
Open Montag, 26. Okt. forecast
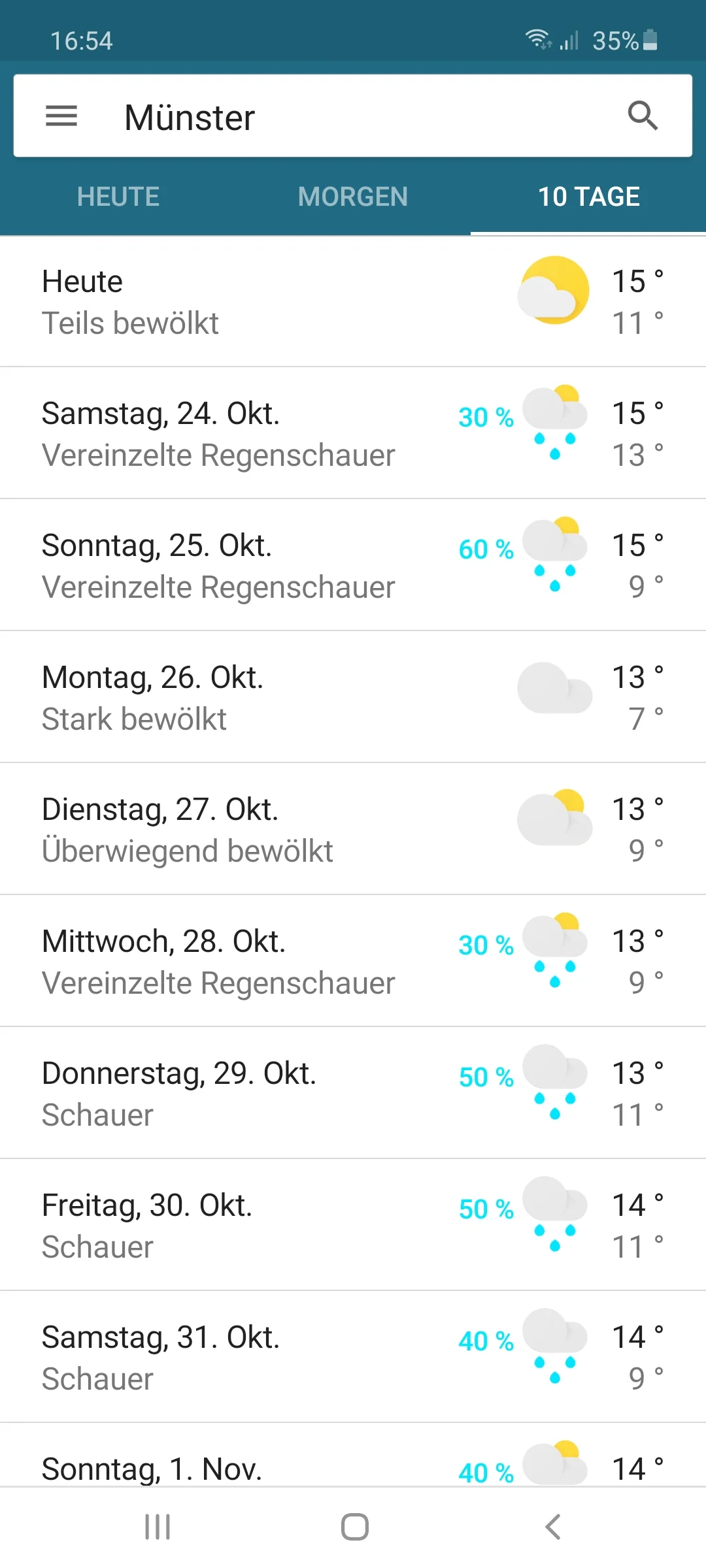click(353, 698)
